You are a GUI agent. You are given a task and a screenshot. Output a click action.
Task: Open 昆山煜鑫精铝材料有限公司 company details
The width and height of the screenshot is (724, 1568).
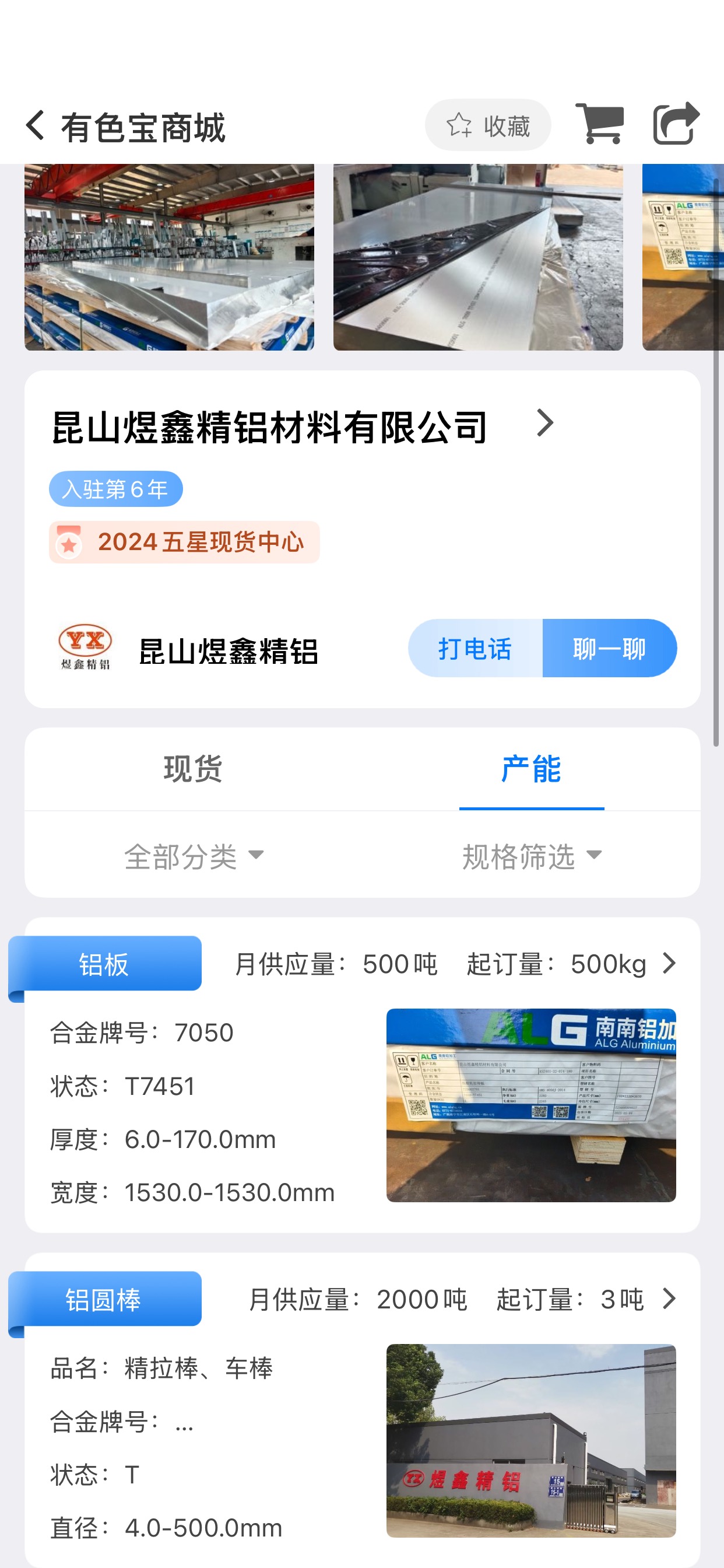tap(303, 426)
